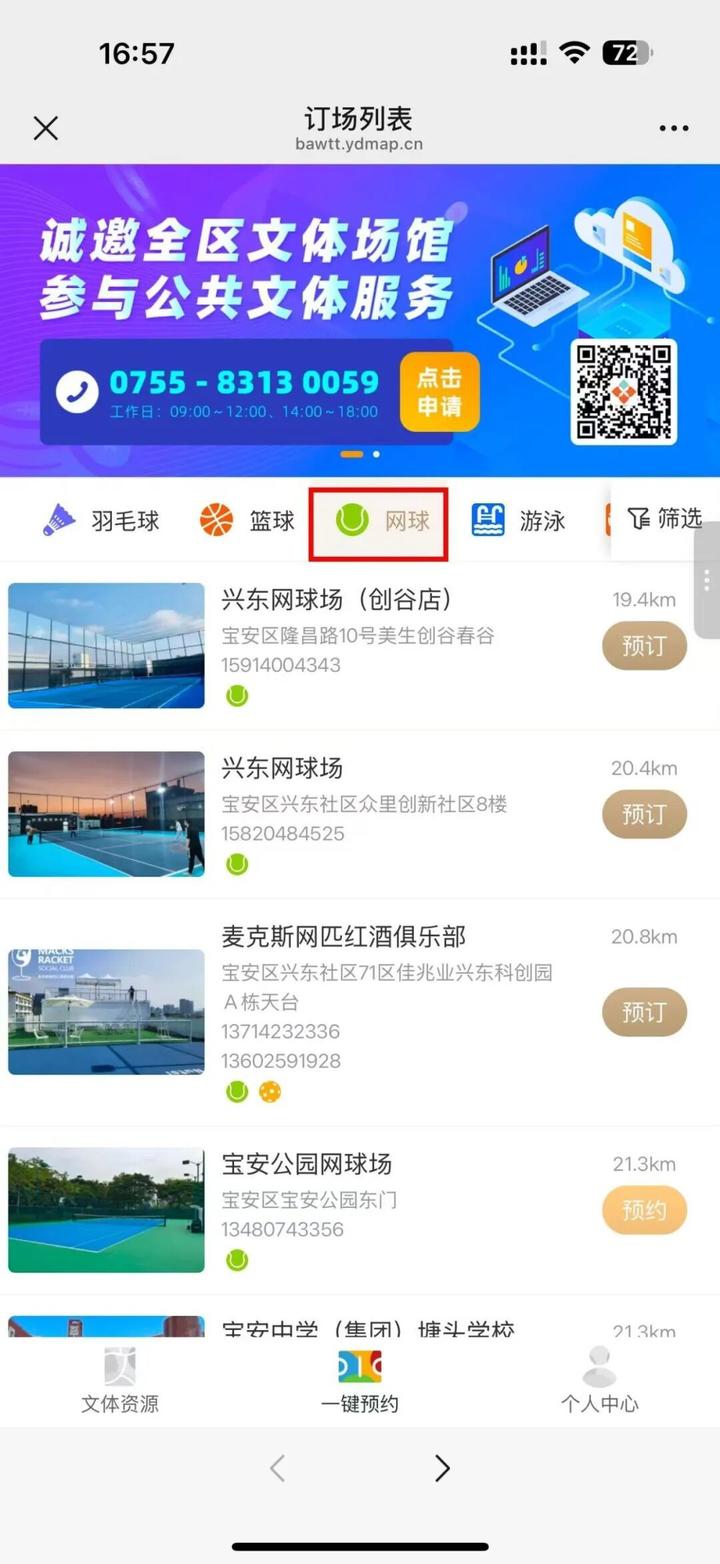Tap 预约 for 宝安公园网球场
The image size is (720, 1564).
(x=644, y=1210)
